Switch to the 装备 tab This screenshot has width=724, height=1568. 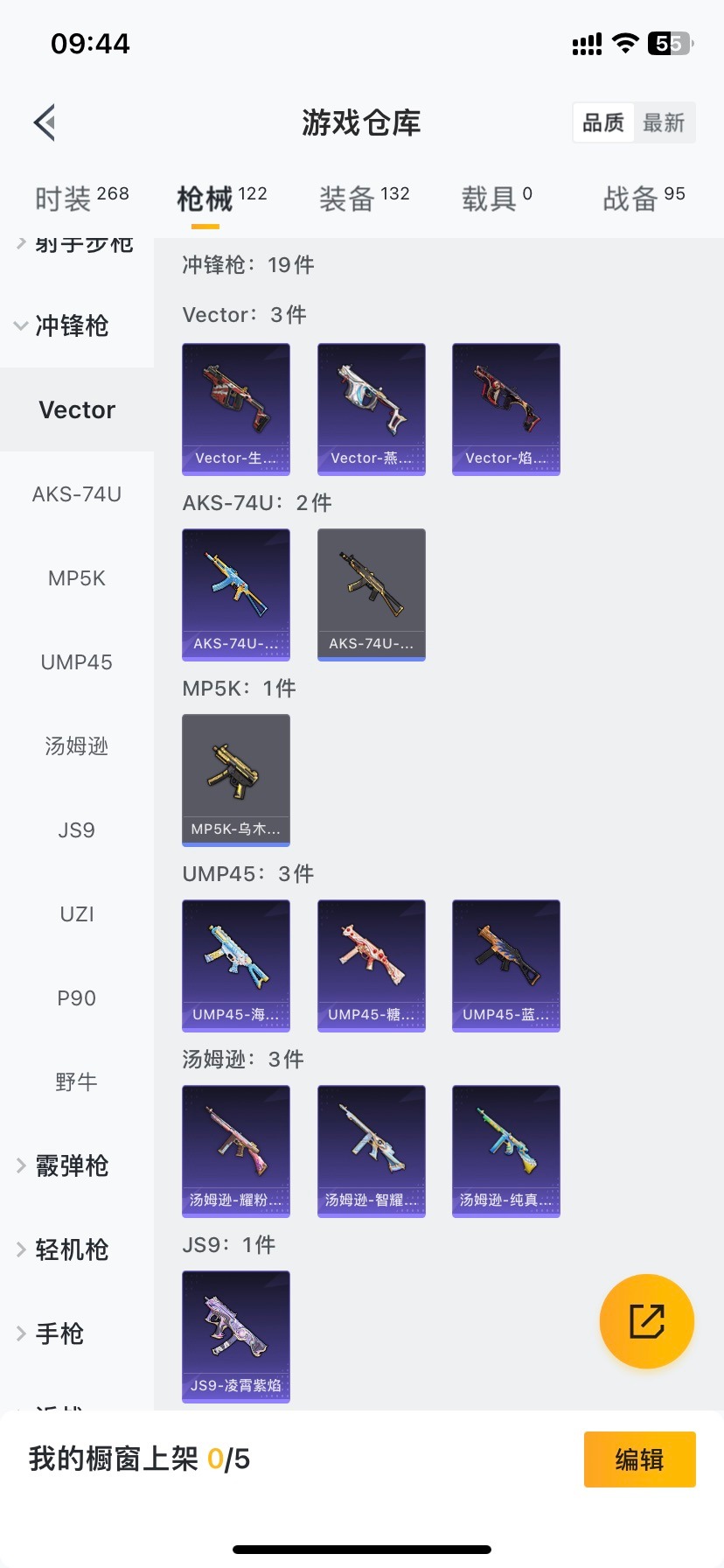tap(364, 198)
